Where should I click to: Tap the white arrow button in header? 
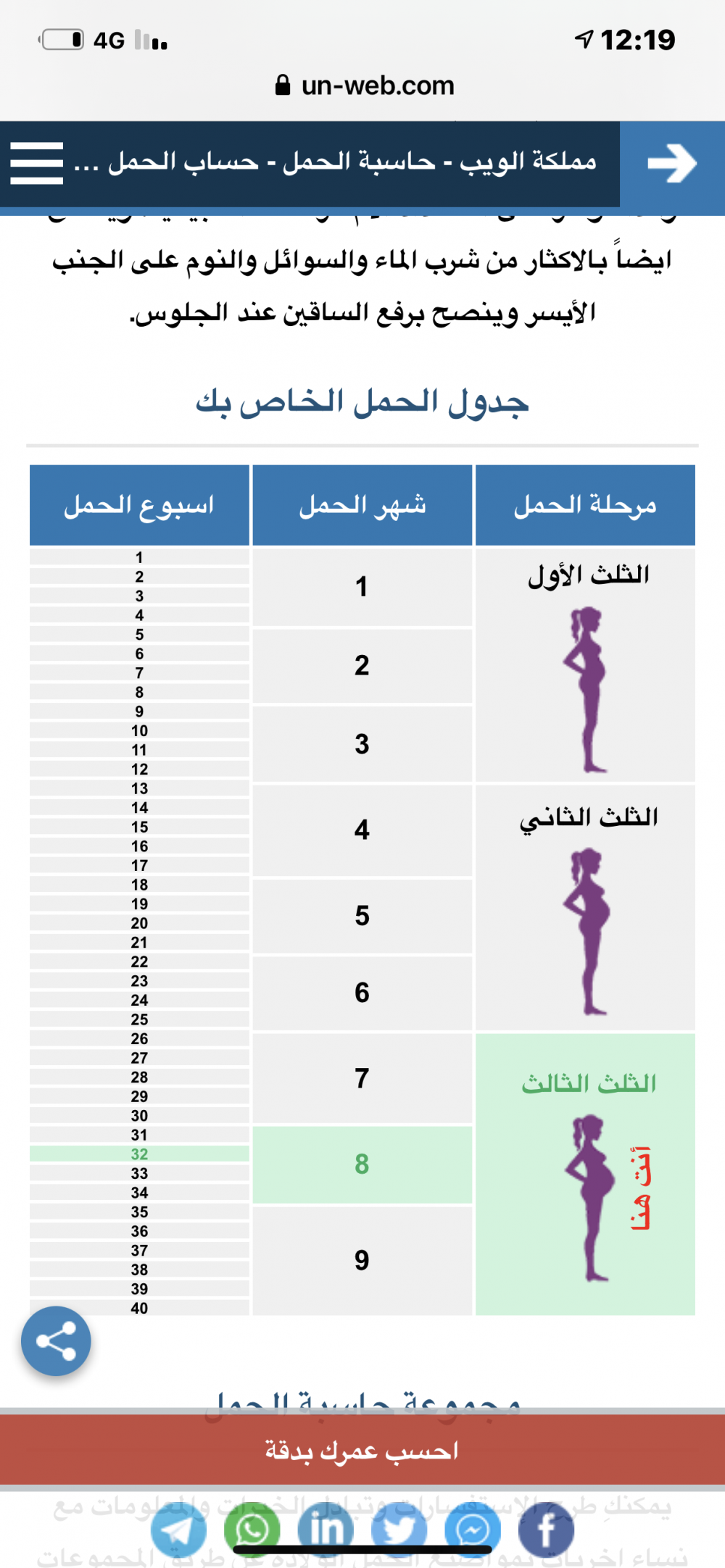tap(672, 163)
